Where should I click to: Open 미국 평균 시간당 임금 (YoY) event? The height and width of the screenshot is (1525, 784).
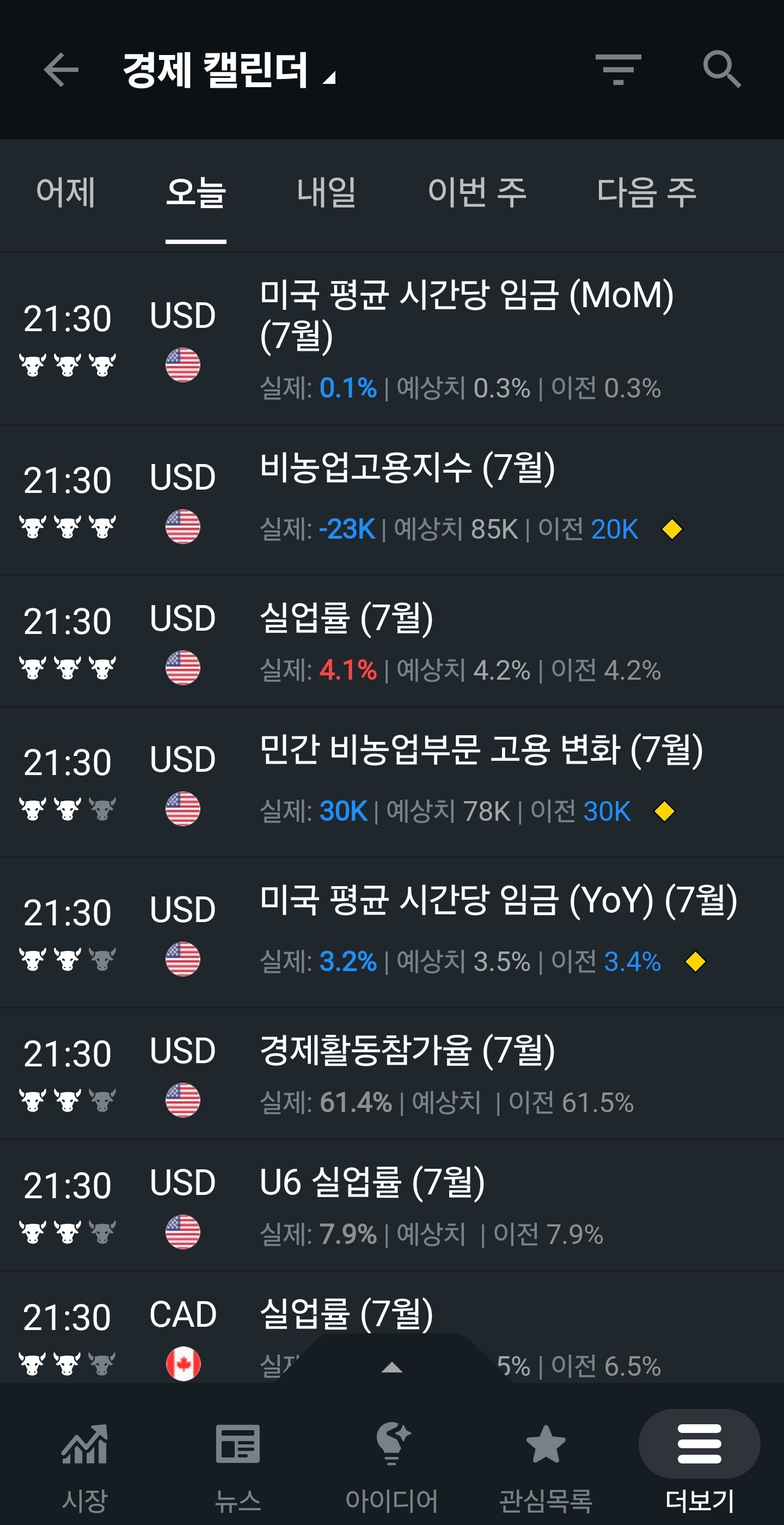click(391, 933)
